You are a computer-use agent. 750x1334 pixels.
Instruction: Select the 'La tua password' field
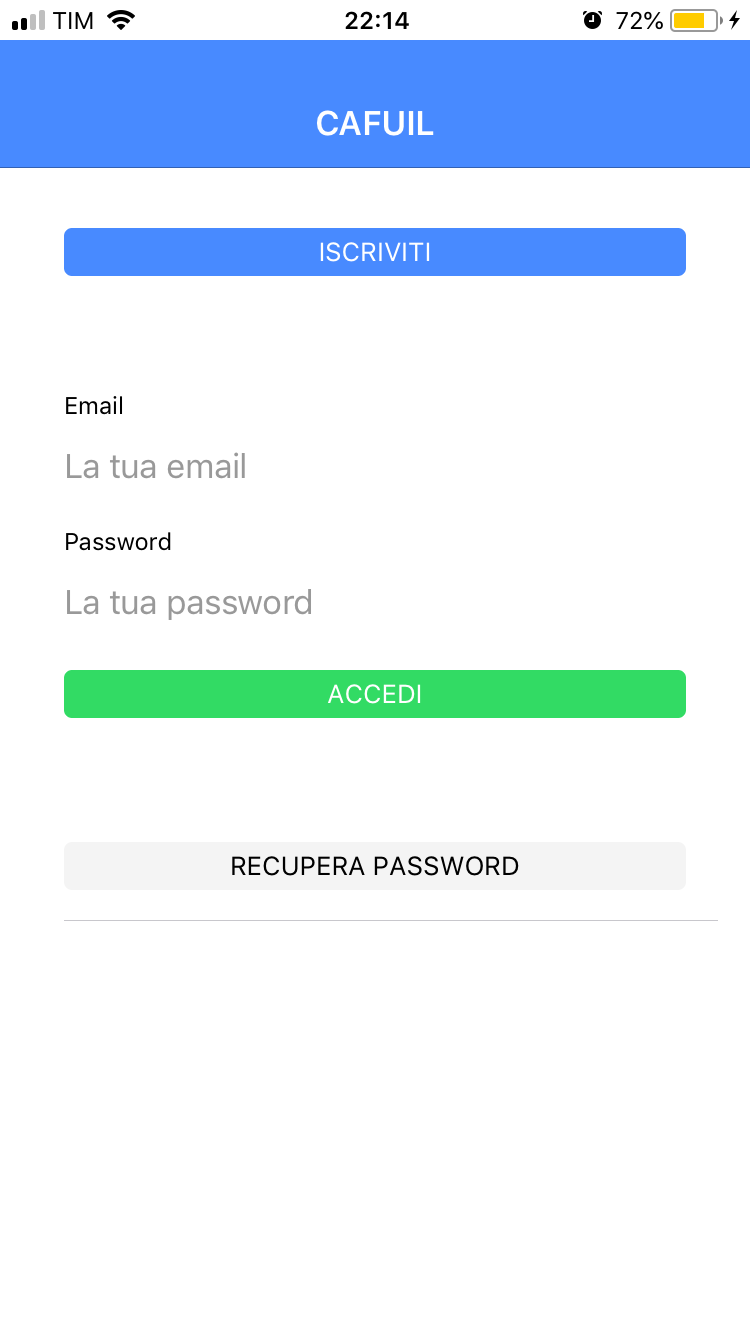pyautogui.click(x=375, y=603)
